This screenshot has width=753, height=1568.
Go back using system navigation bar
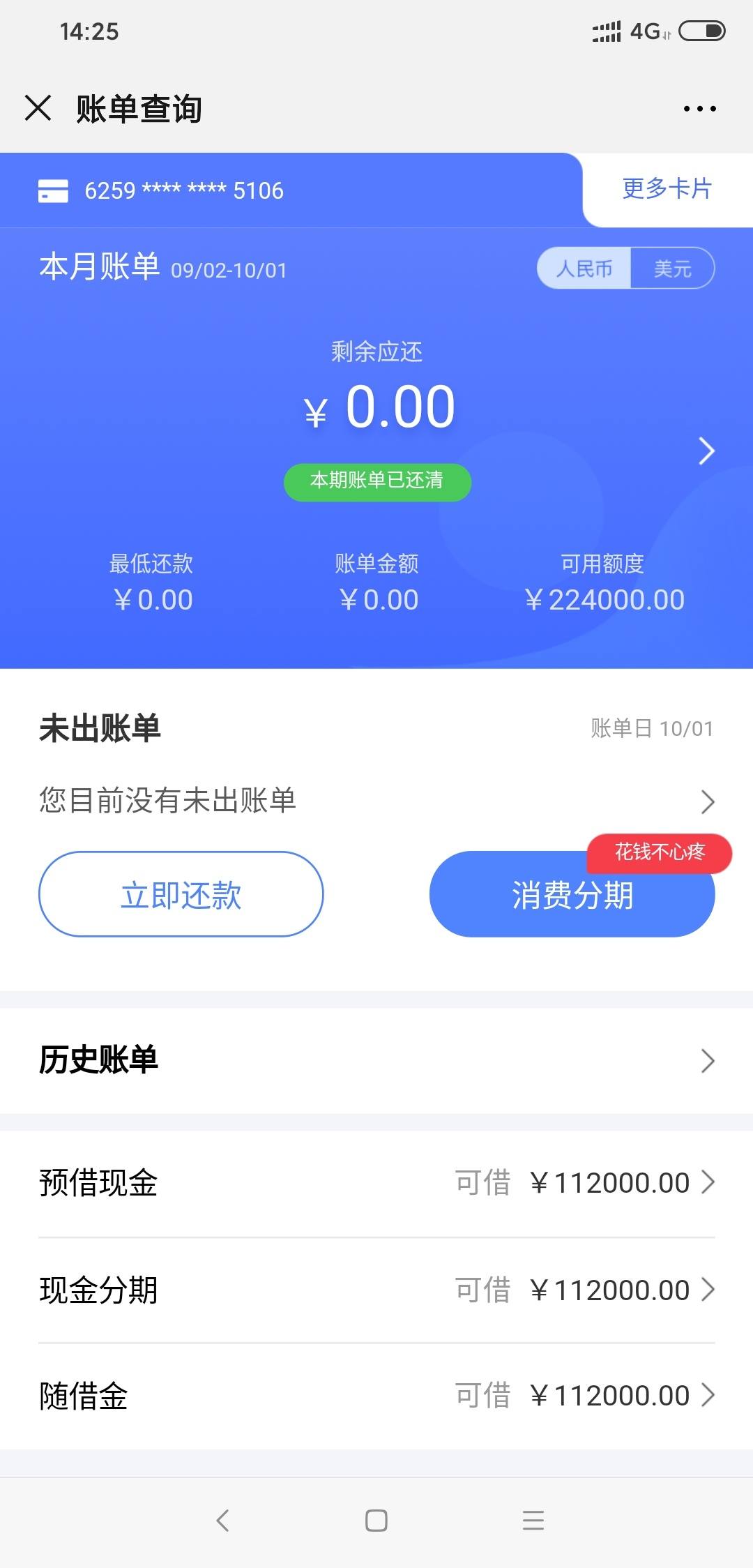pos(222,1521)
